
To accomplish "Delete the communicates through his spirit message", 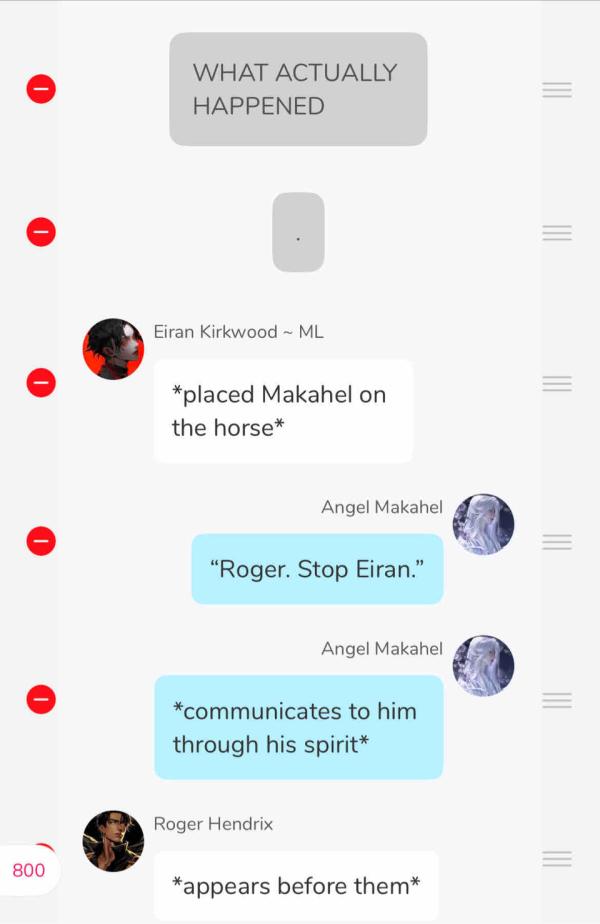I will point(41,699).
